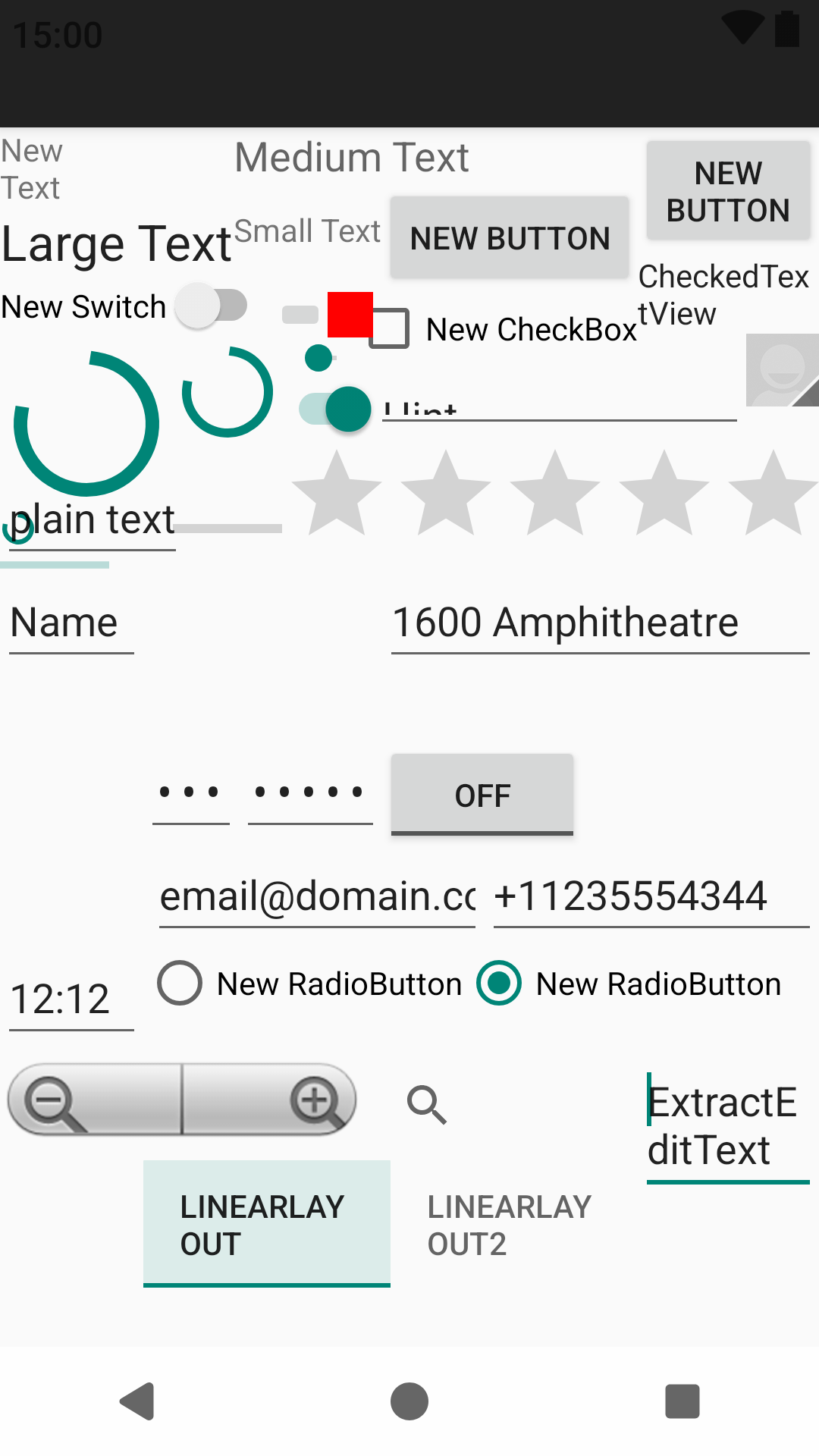Open the search magnifier icon
Screen dimensions: 819x1456
tap(427, 1105)
